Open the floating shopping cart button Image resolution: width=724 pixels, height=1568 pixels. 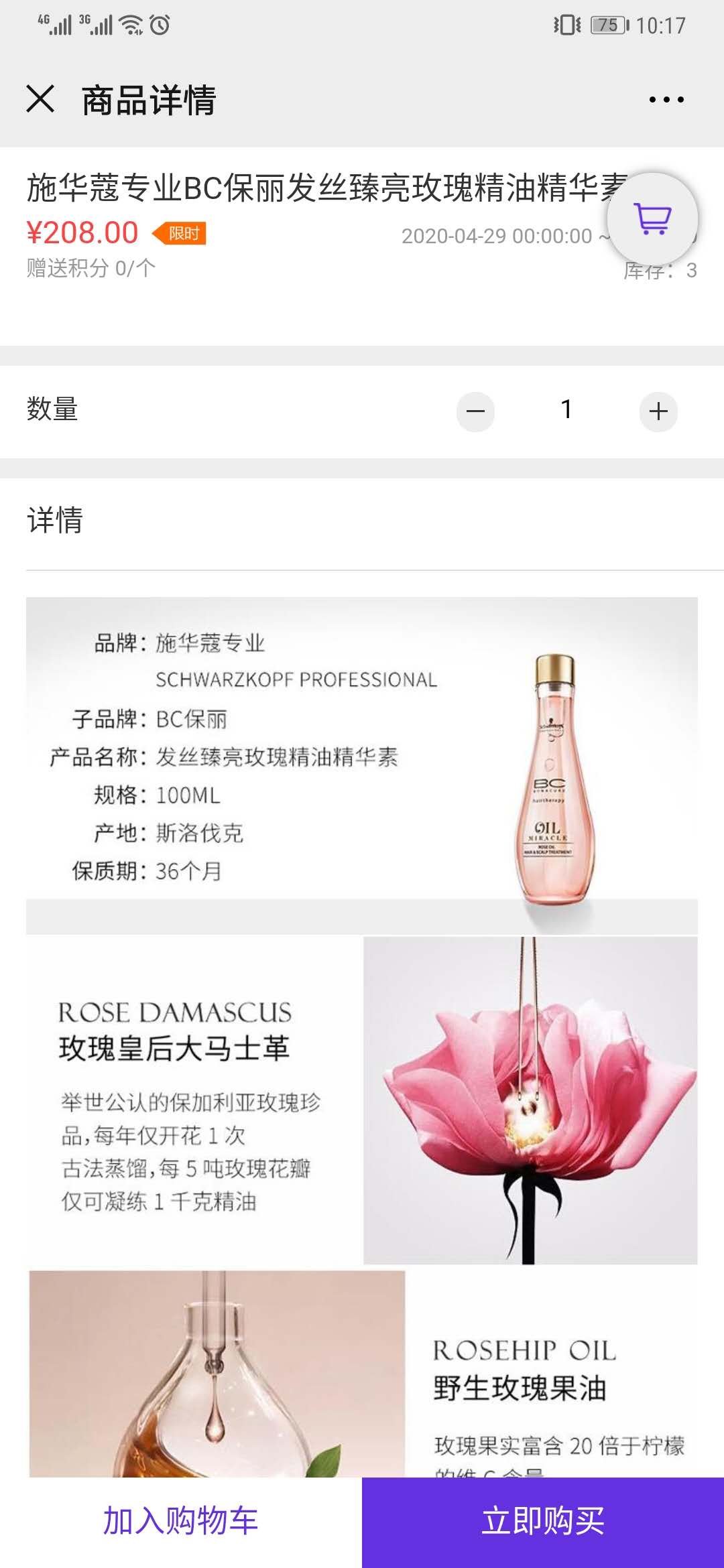(652, 218)
